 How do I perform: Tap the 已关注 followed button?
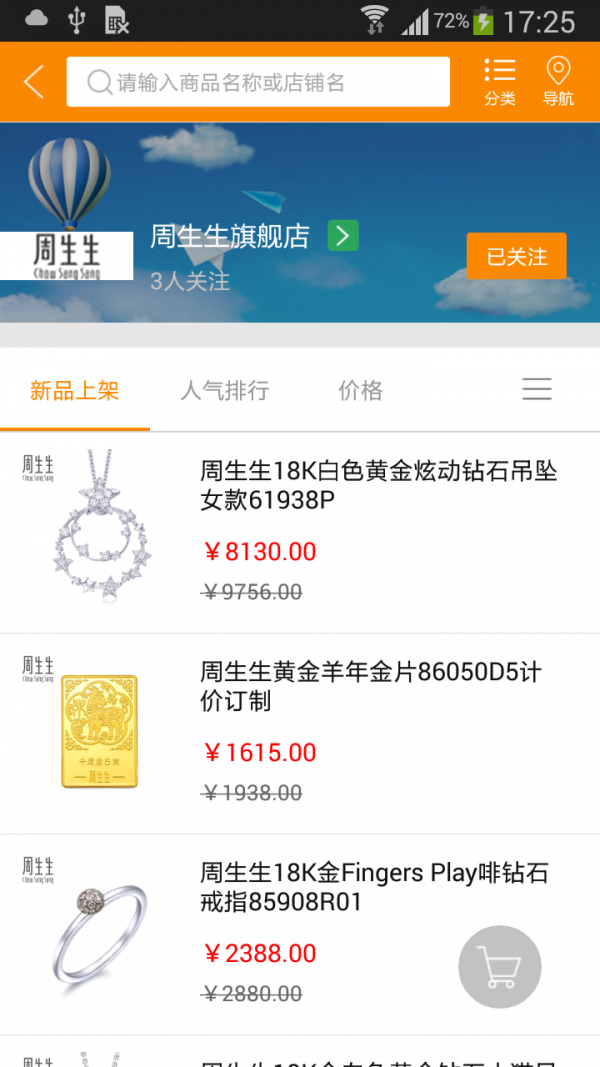516,256
